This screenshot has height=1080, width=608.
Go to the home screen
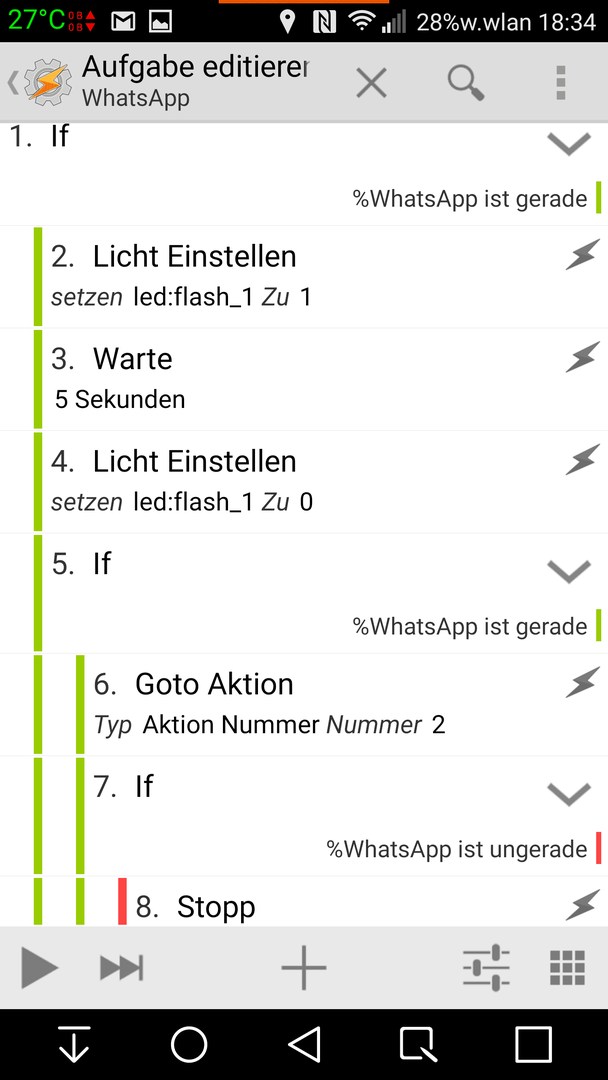(x=189, y=1044)
